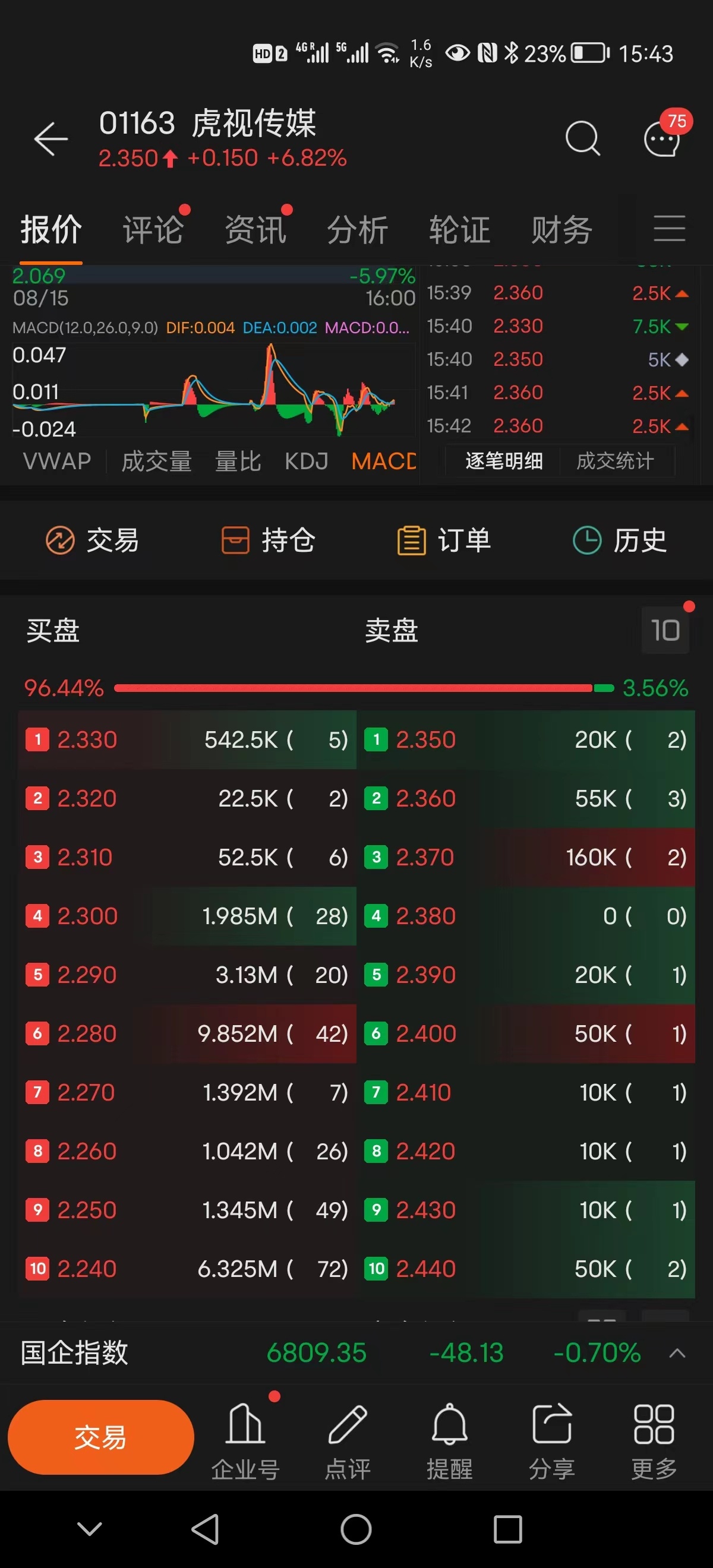Change the order book depth of 10
The image size is (713, 1568).
(665, 631)
